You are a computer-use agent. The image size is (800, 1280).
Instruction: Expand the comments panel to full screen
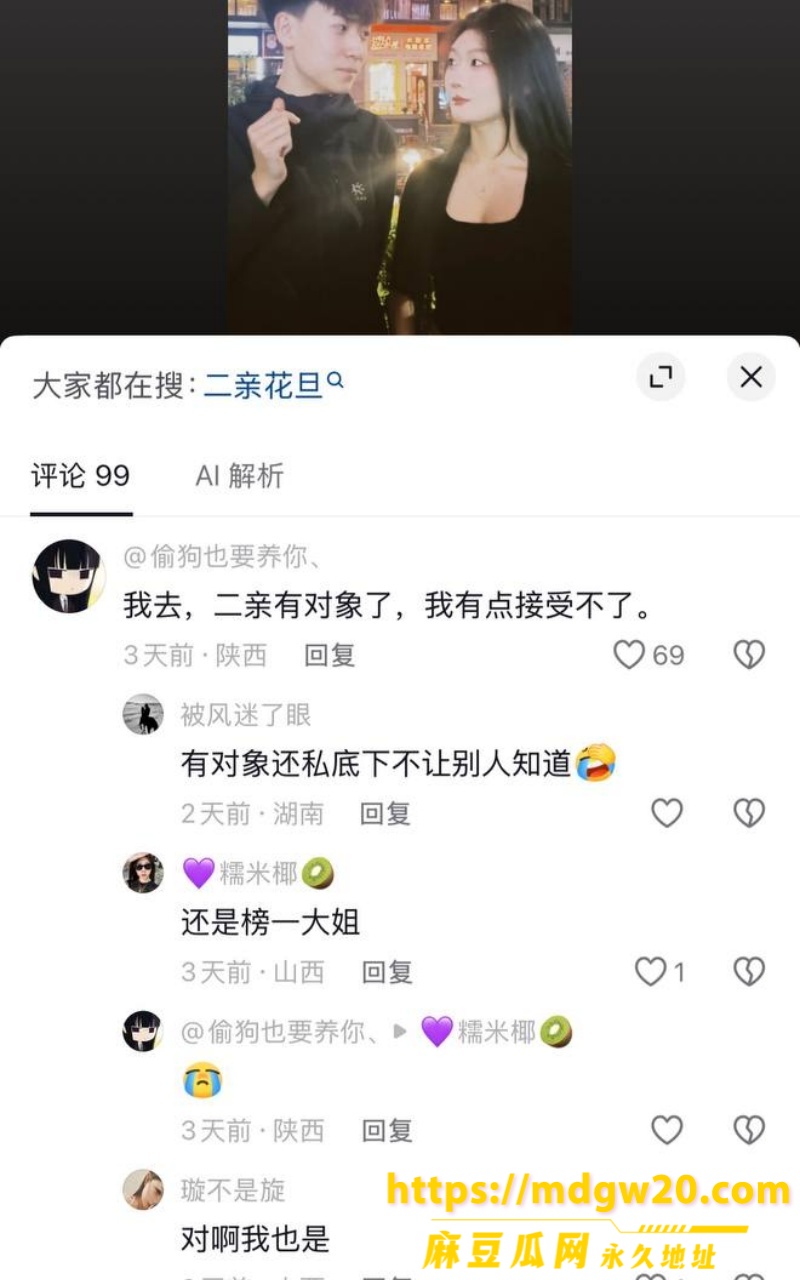(661, 377)
